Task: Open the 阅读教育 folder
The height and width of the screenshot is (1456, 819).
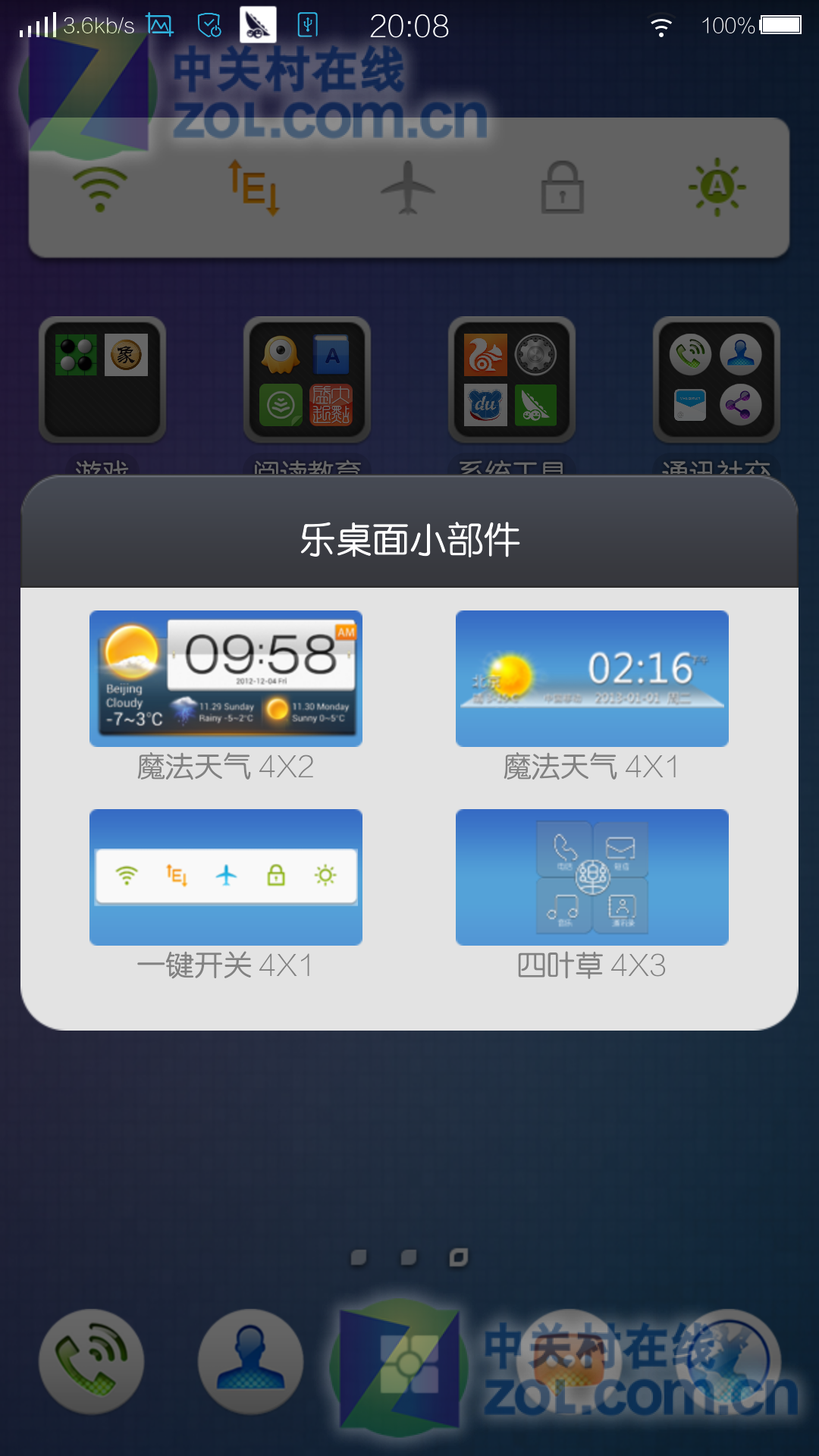Action: [307, 380]
